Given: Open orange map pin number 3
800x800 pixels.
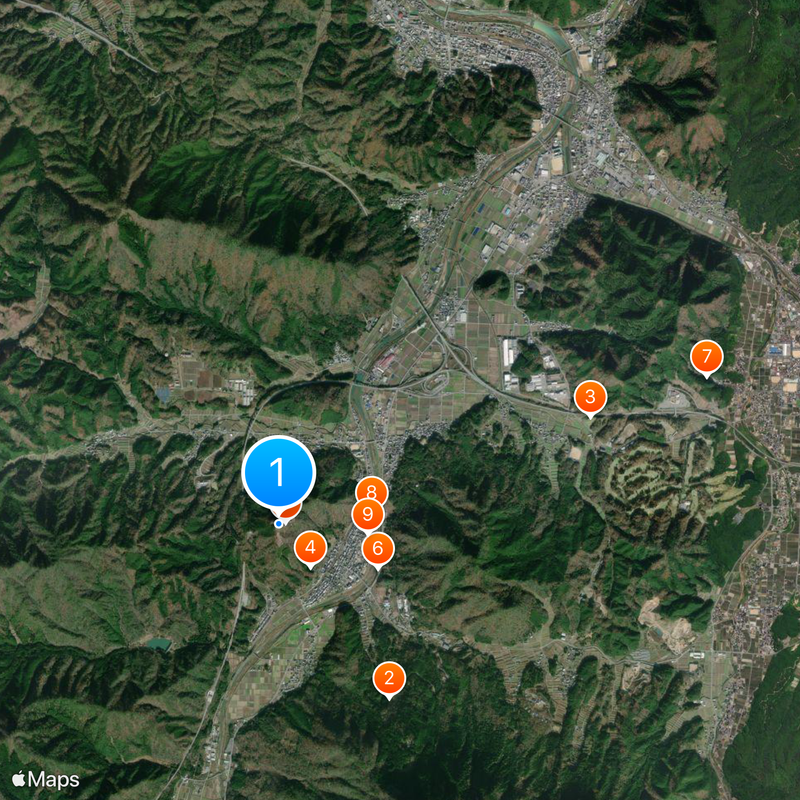Looking at the screenshot, I should pos(590,397).
